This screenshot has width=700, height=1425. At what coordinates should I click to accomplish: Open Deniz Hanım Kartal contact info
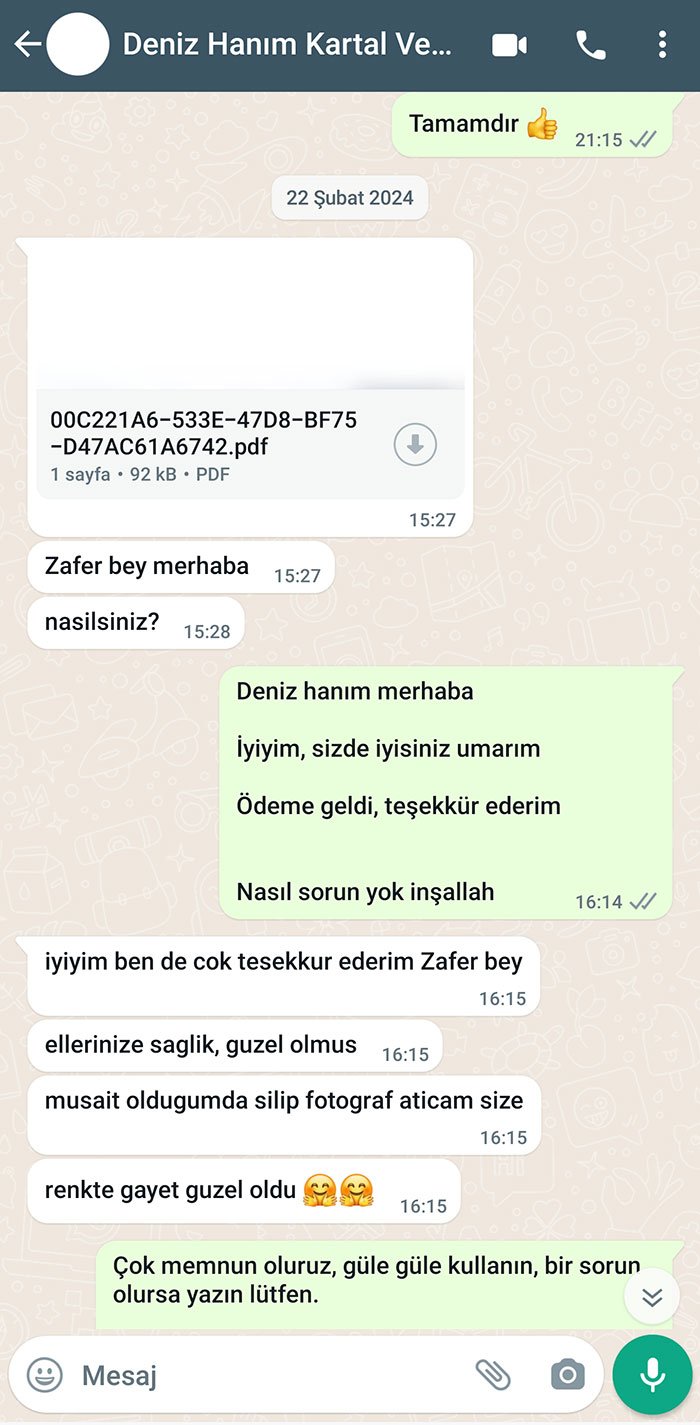tap(287, 45)
